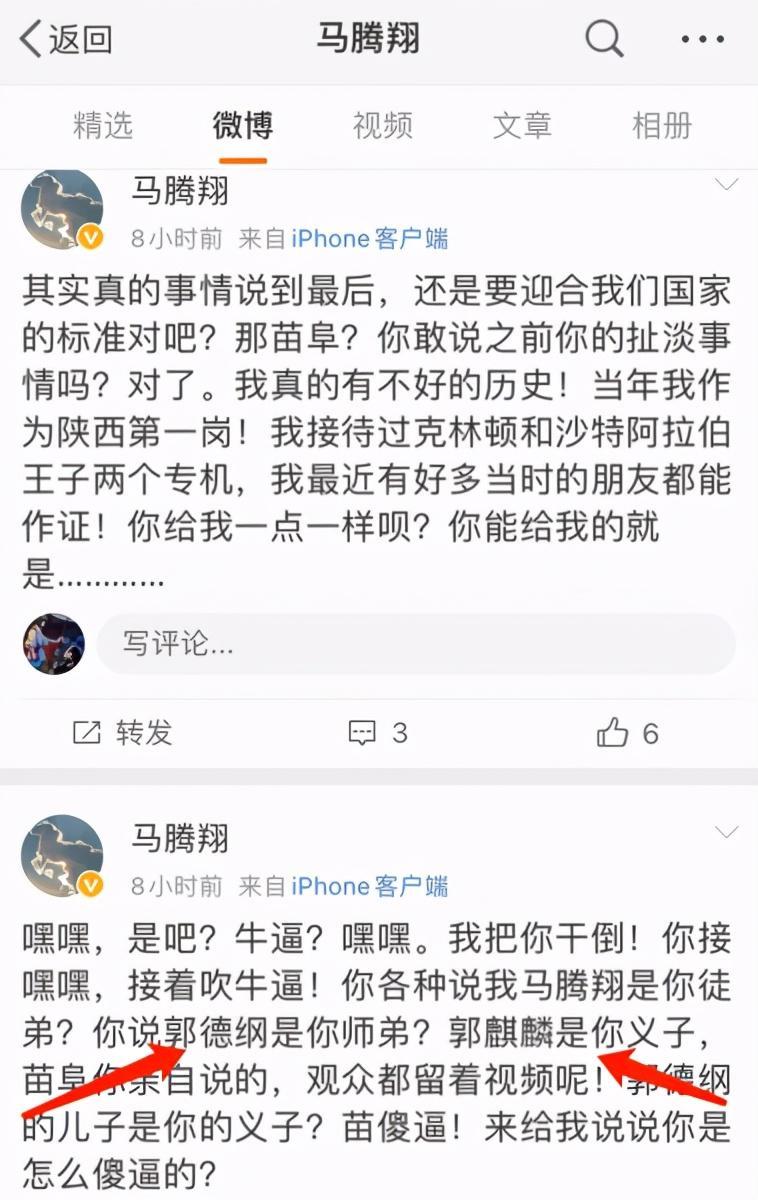Open the three-dot overflow menu
Screen dimensions: 758x1200
(702, 40)
